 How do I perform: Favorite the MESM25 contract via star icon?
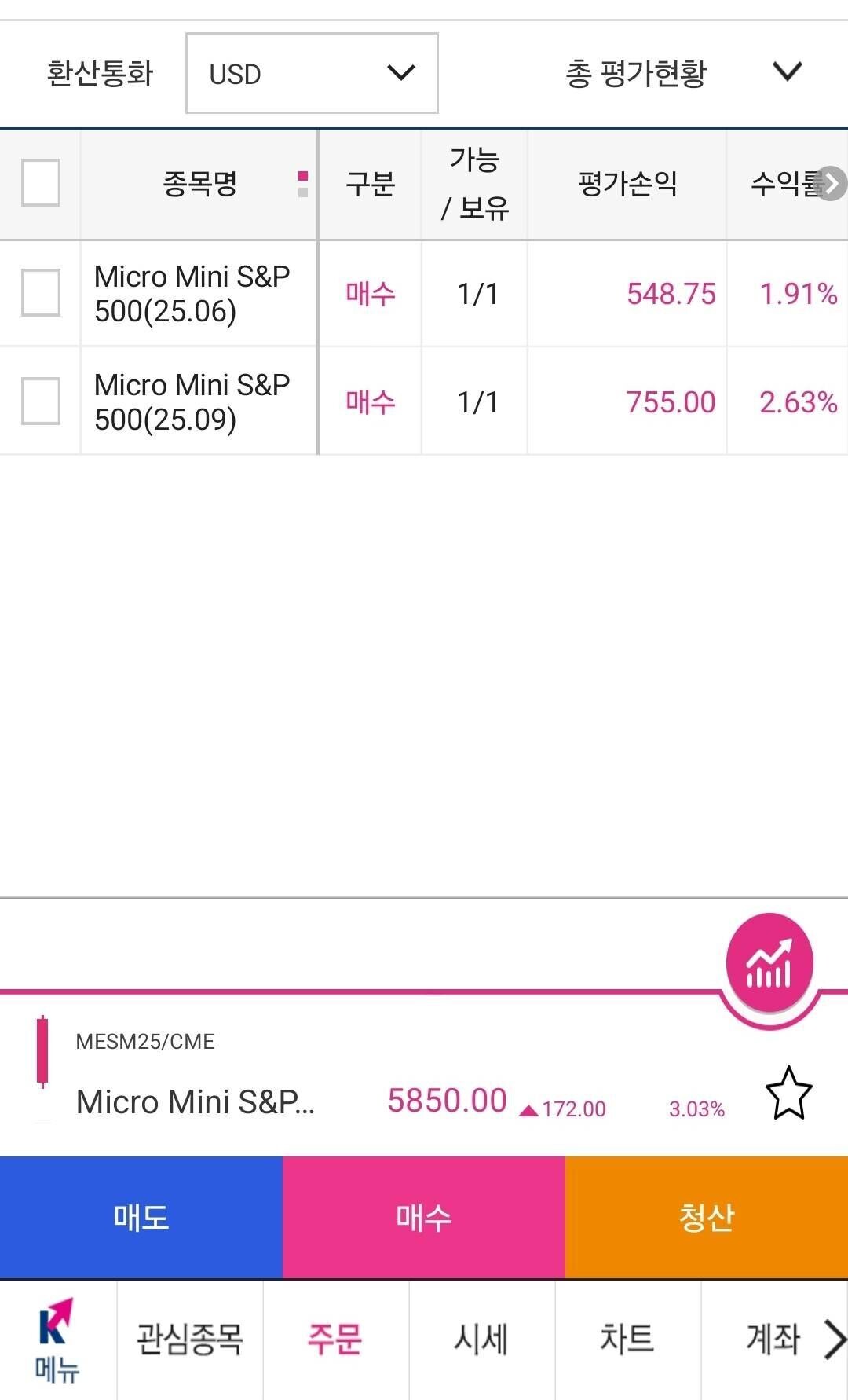tap(788, 1092)
